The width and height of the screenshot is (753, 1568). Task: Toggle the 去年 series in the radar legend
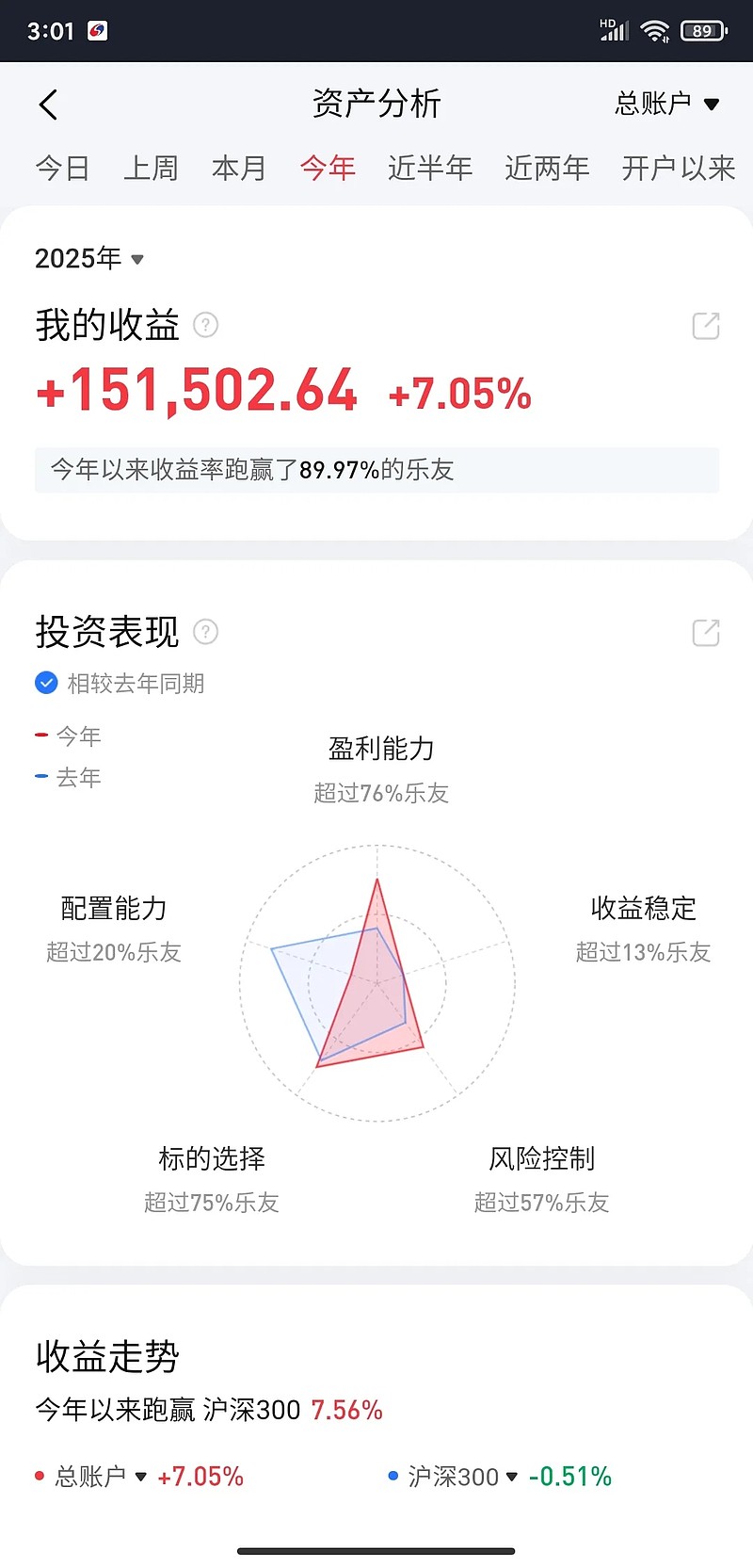coord(66,777)
